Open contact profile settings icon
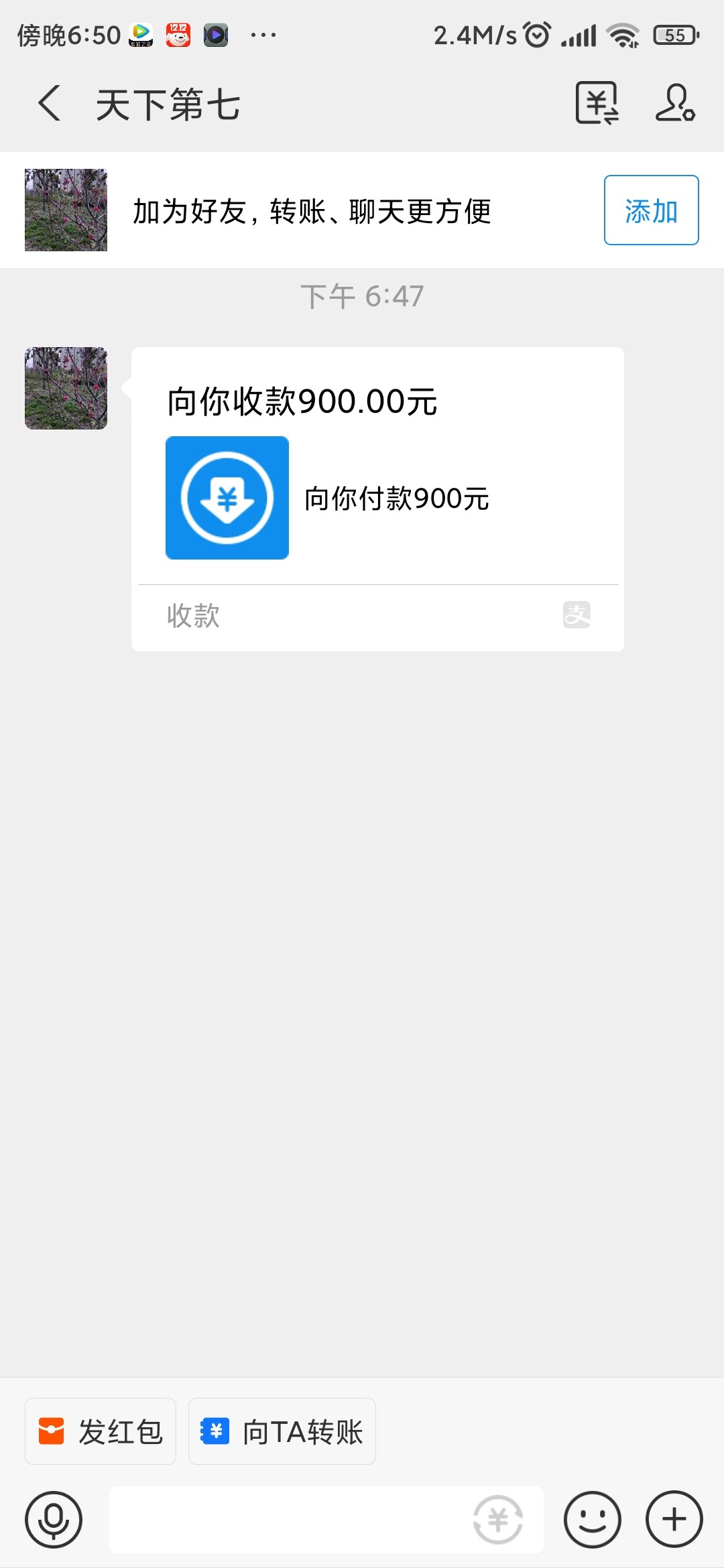The image size is (724, 1568). (x=674, y=104)
